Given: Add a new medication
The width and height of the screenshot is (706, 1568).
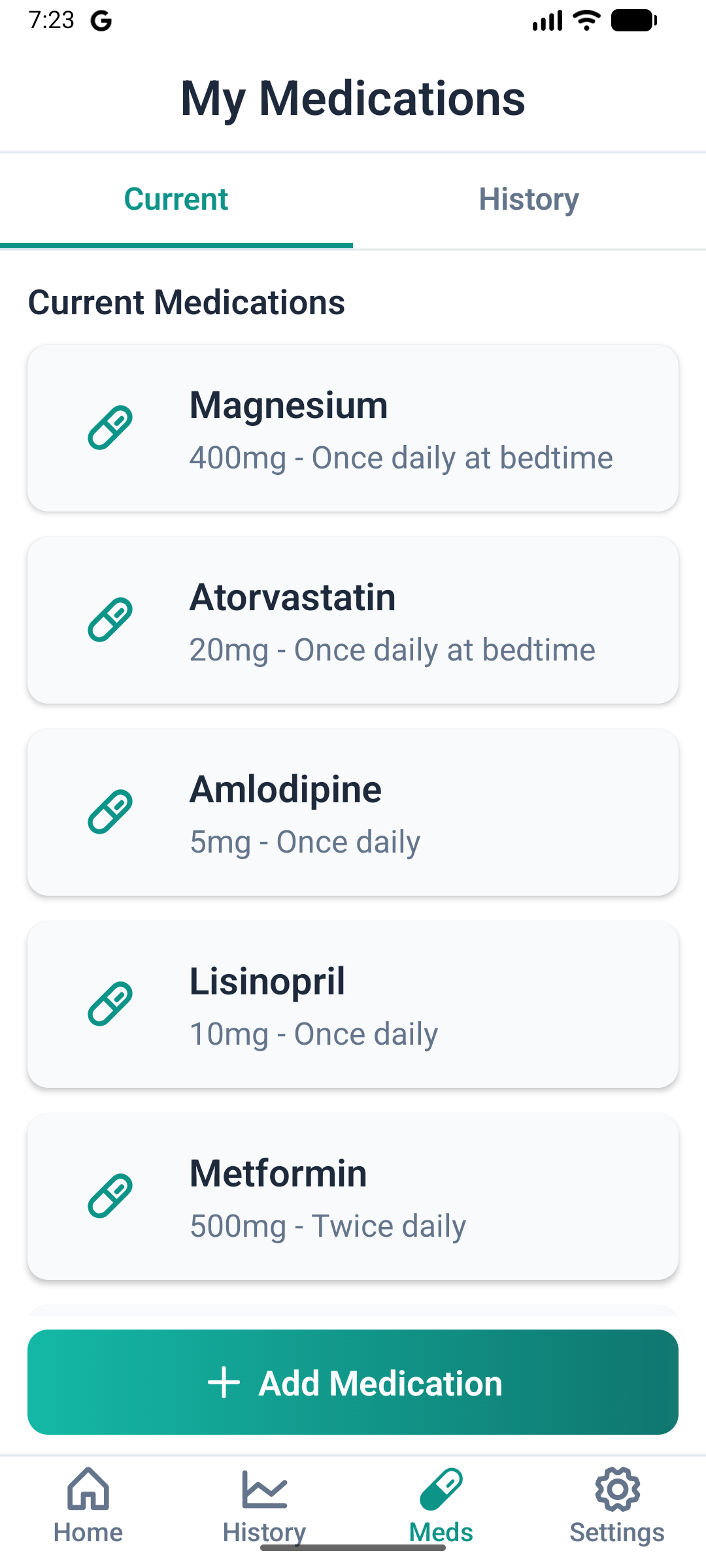Looking at the screenshot, I should [353, 1382].
